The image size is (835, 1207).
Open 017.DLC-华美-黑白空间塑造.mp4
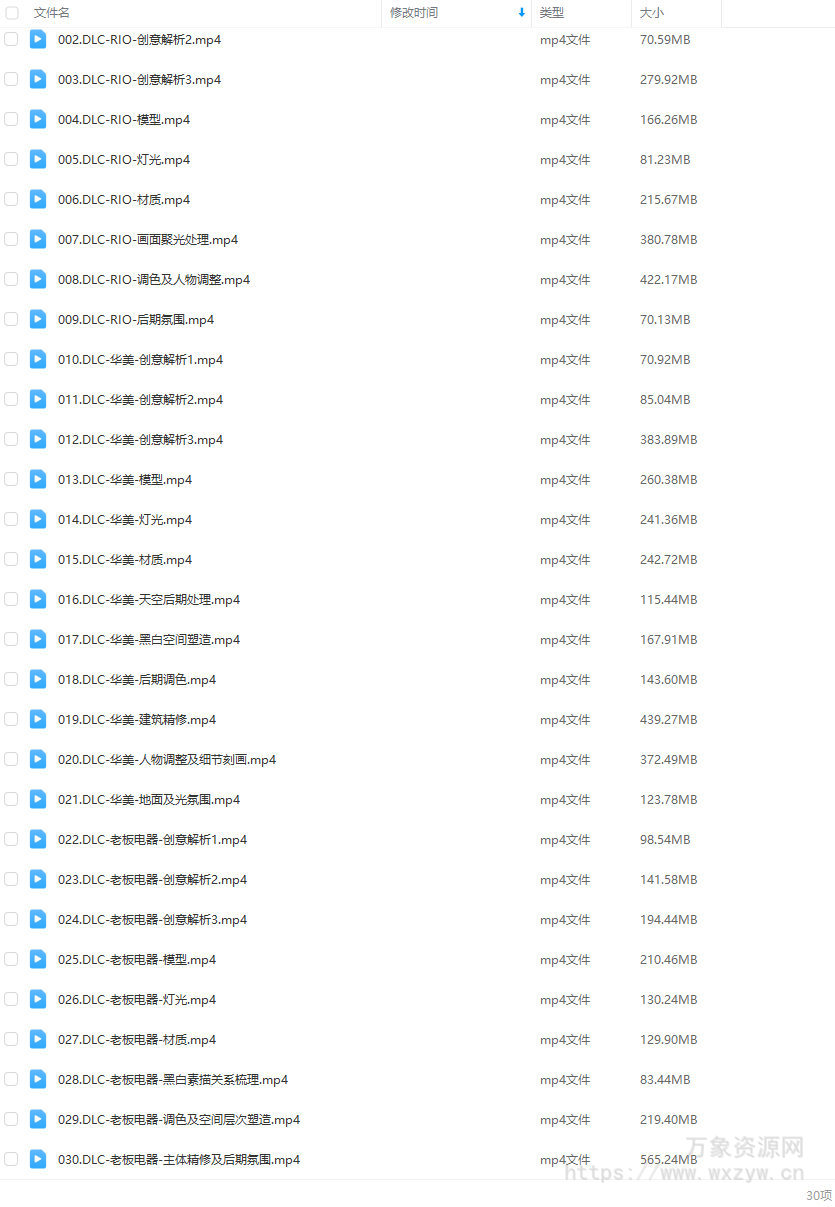148,640
